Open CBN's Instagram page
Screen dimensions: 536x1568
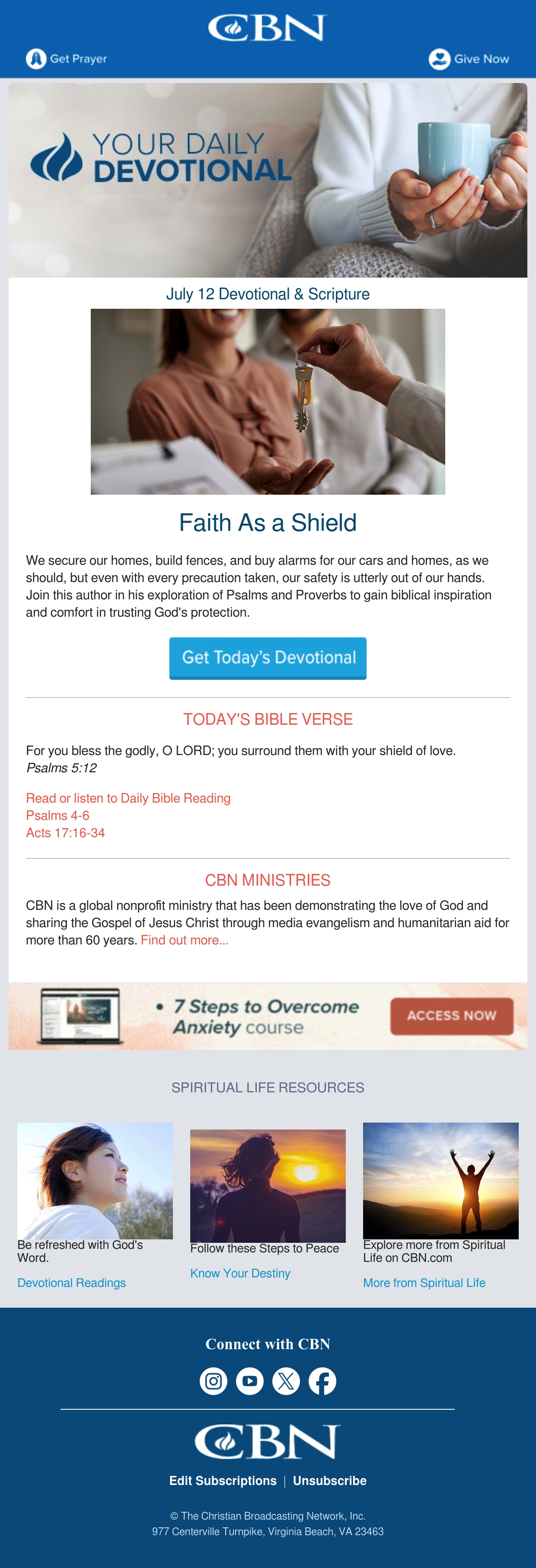214,1380
